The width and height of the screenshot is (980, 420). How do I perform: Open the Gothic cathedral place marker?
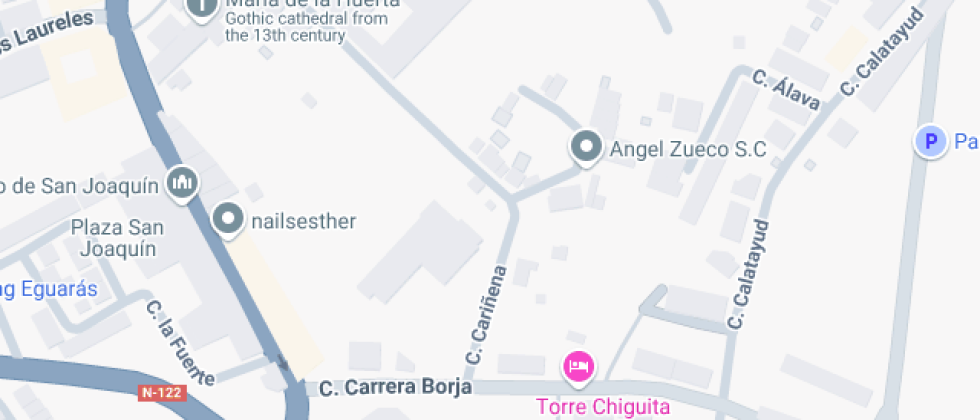point(202,8)
